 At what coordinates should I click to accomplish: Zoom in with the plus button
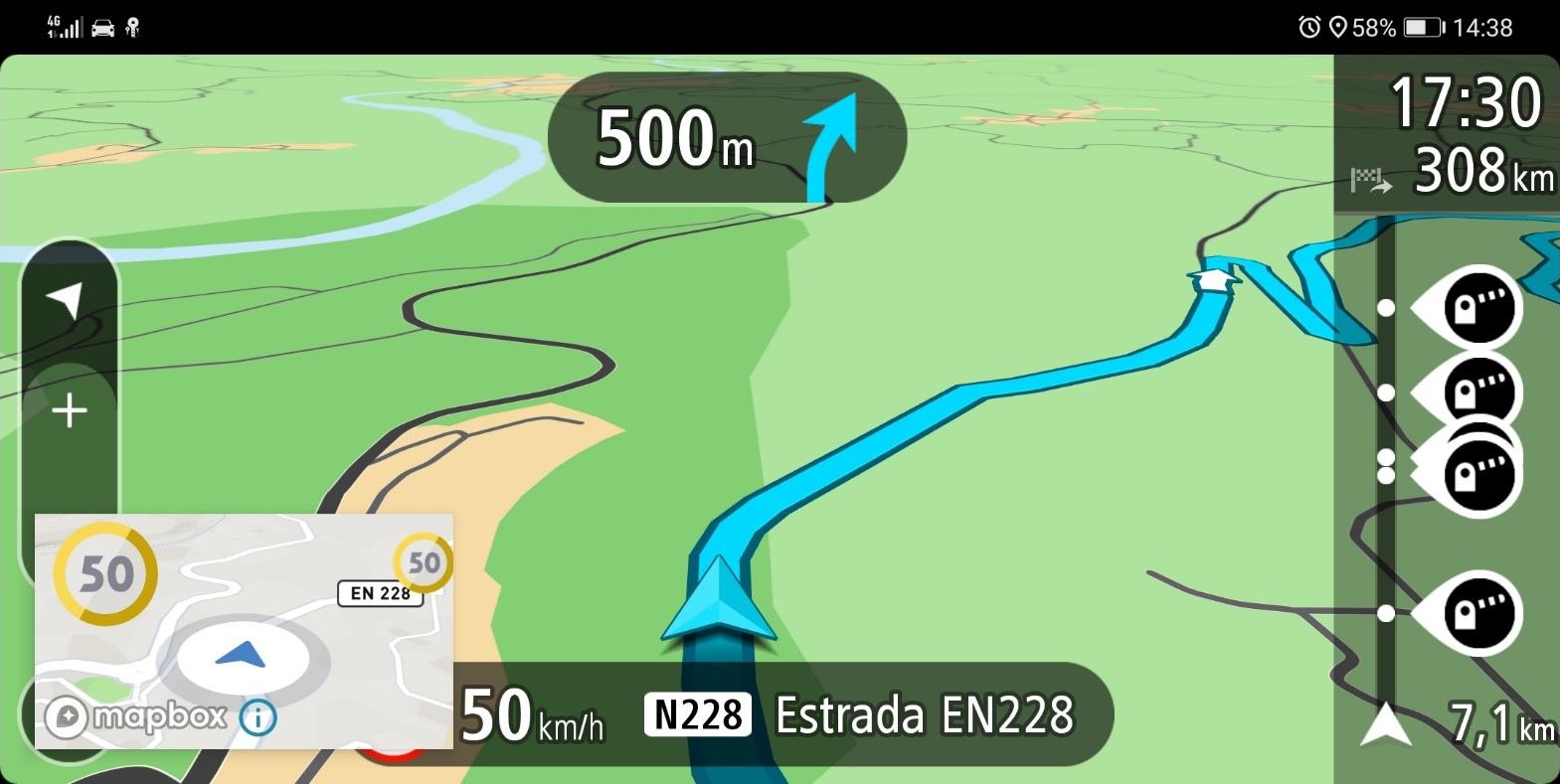coord(70,410)
